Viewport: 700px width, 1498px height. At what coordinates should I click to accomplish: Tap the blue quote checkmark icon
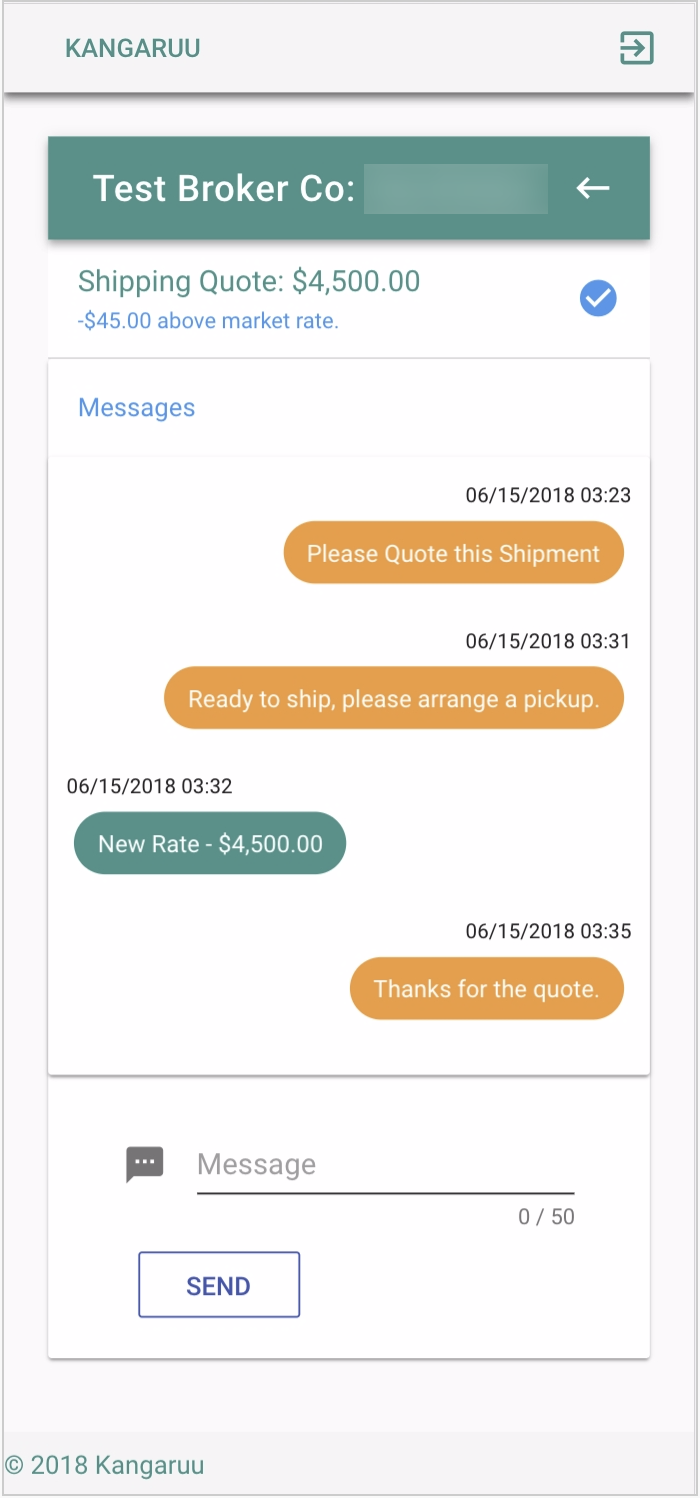(598, 298)
